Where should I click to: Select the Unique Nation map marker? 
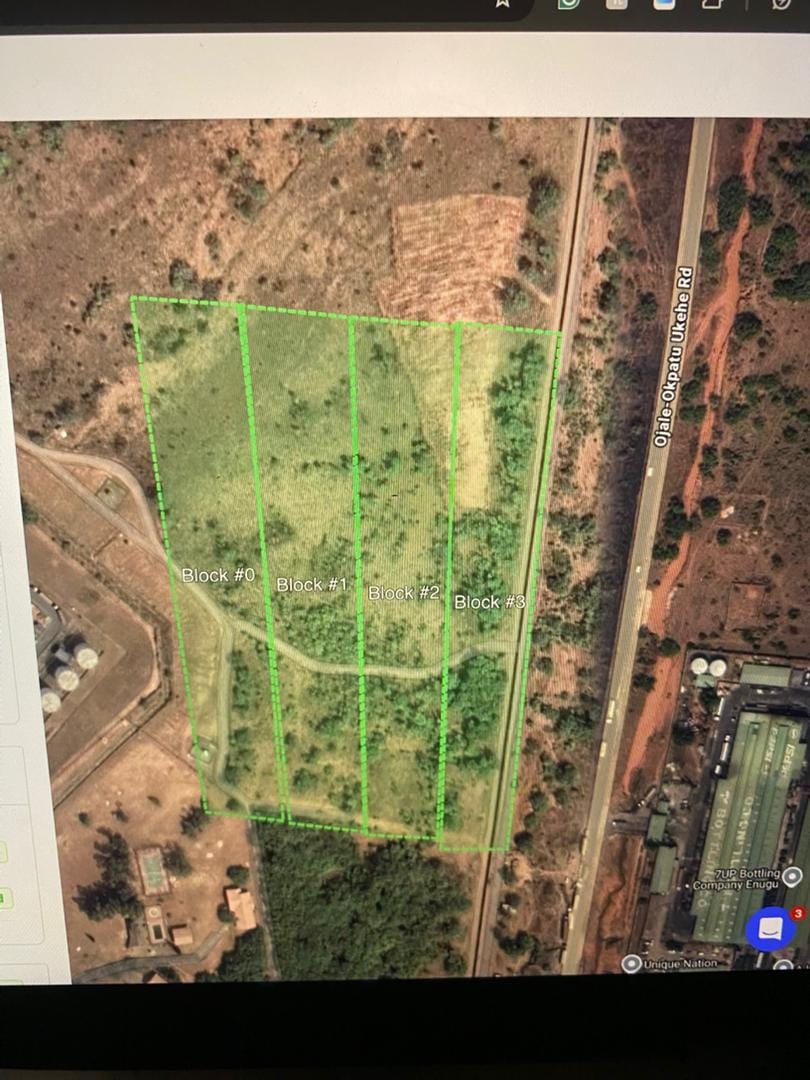631,964
